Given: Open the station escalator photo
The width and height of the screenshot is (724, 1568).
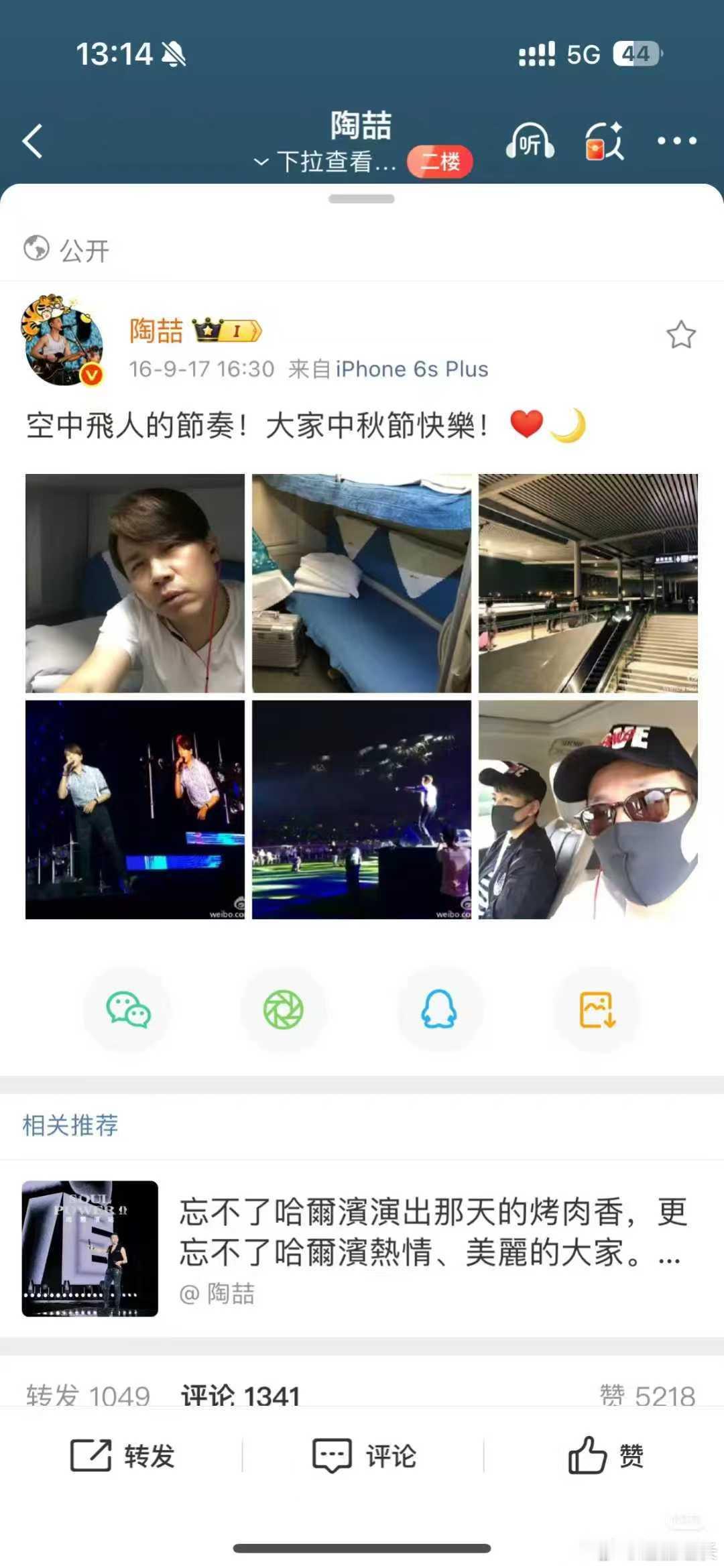Looking at the screenshot, I should [588, 583].
